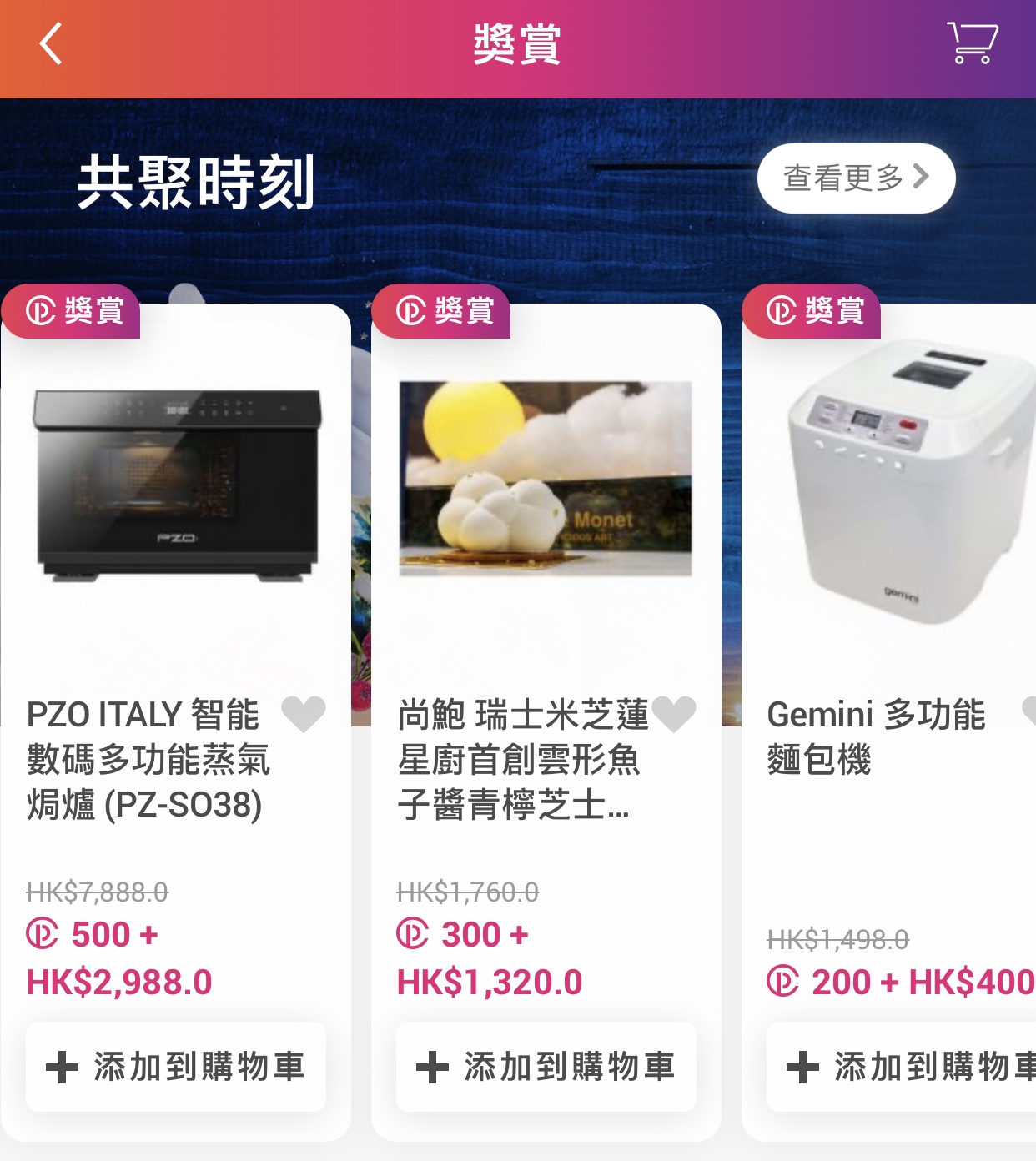The image size is (1036, 1161).
Task: Favorite the 尚鮑 瑞士米芝蓮 cheesecake item
Action: point(674,714)
